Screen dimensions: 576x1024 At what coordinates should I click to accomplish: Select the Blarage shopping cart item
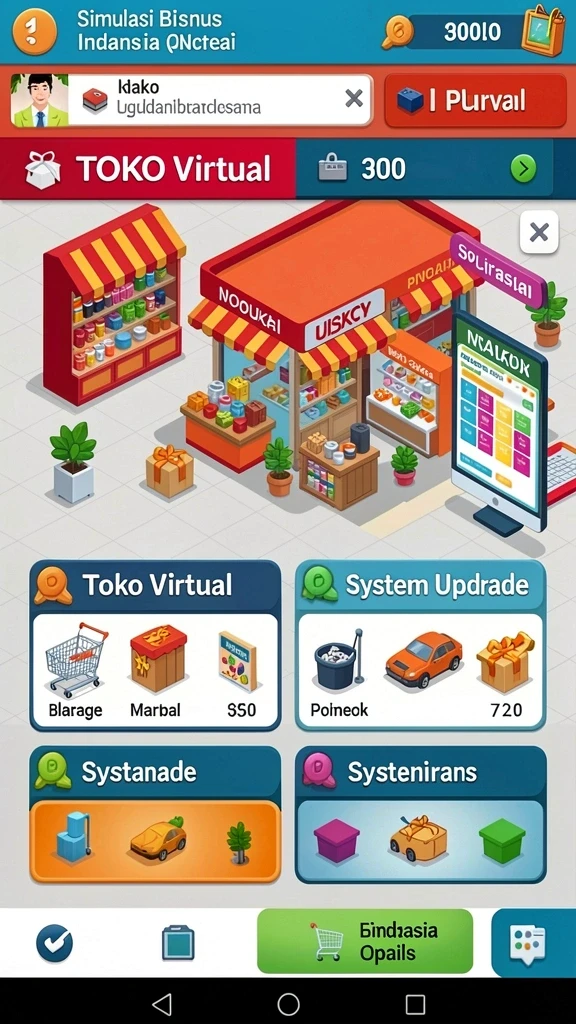[x=76, y=669]
